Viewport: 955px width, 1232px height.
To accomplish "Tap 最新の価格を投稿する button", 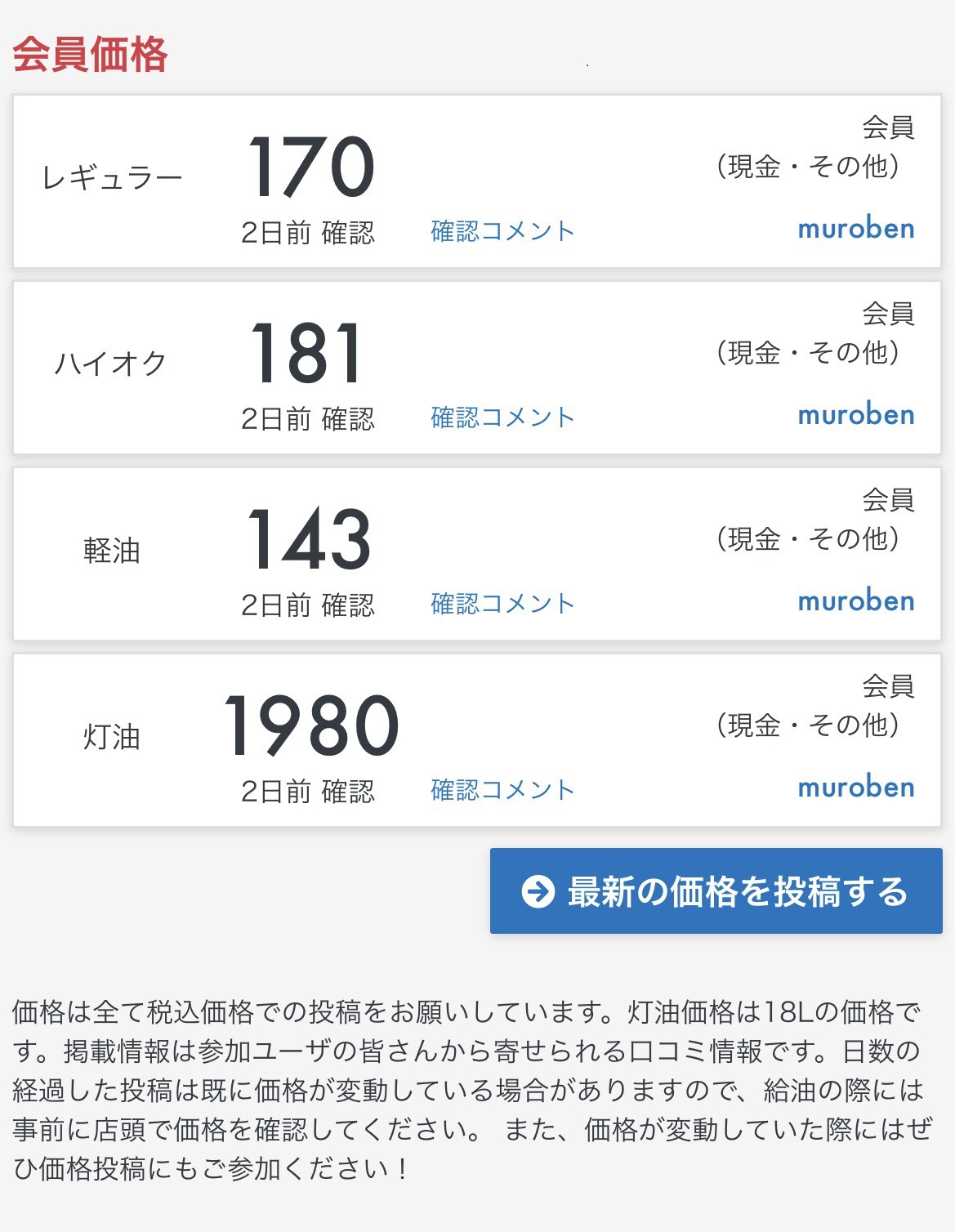I will pos(716,891).
